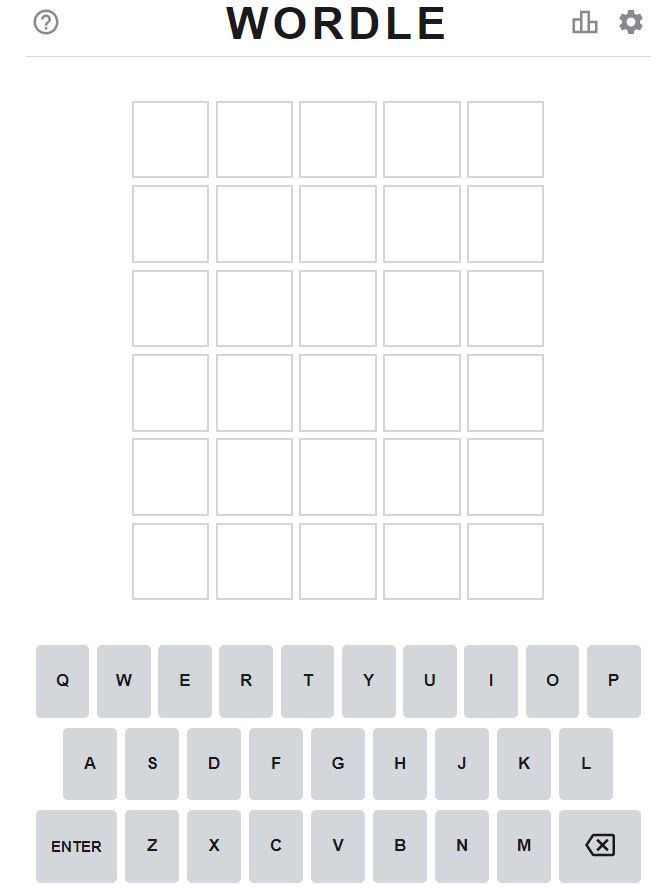The height and width of the screenshot is (890, 660).
Task: Tap the Z key
Action: pyautogui.click(x=152, y=846)
